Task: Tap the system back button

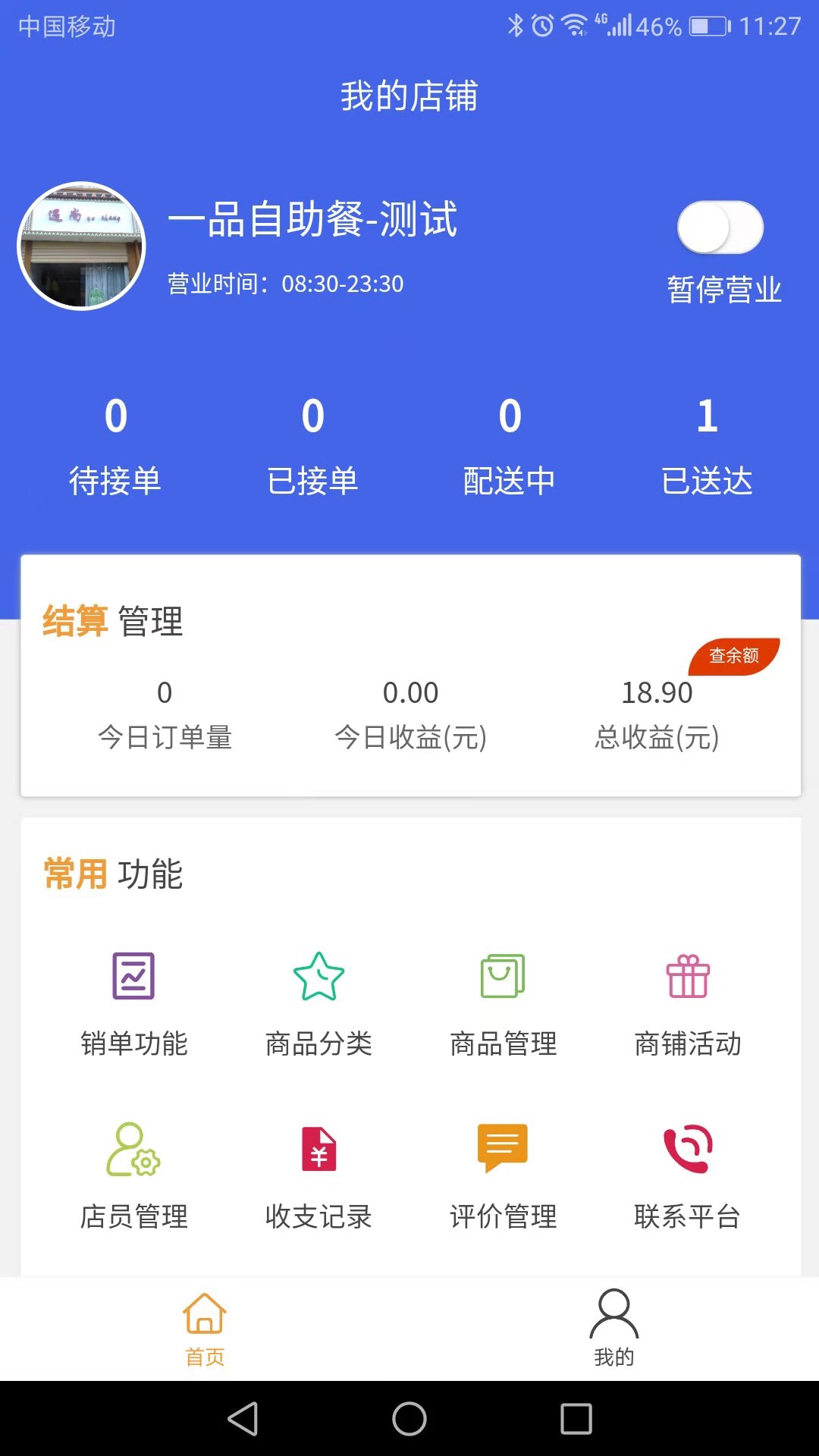Action: coord(243,1419)
